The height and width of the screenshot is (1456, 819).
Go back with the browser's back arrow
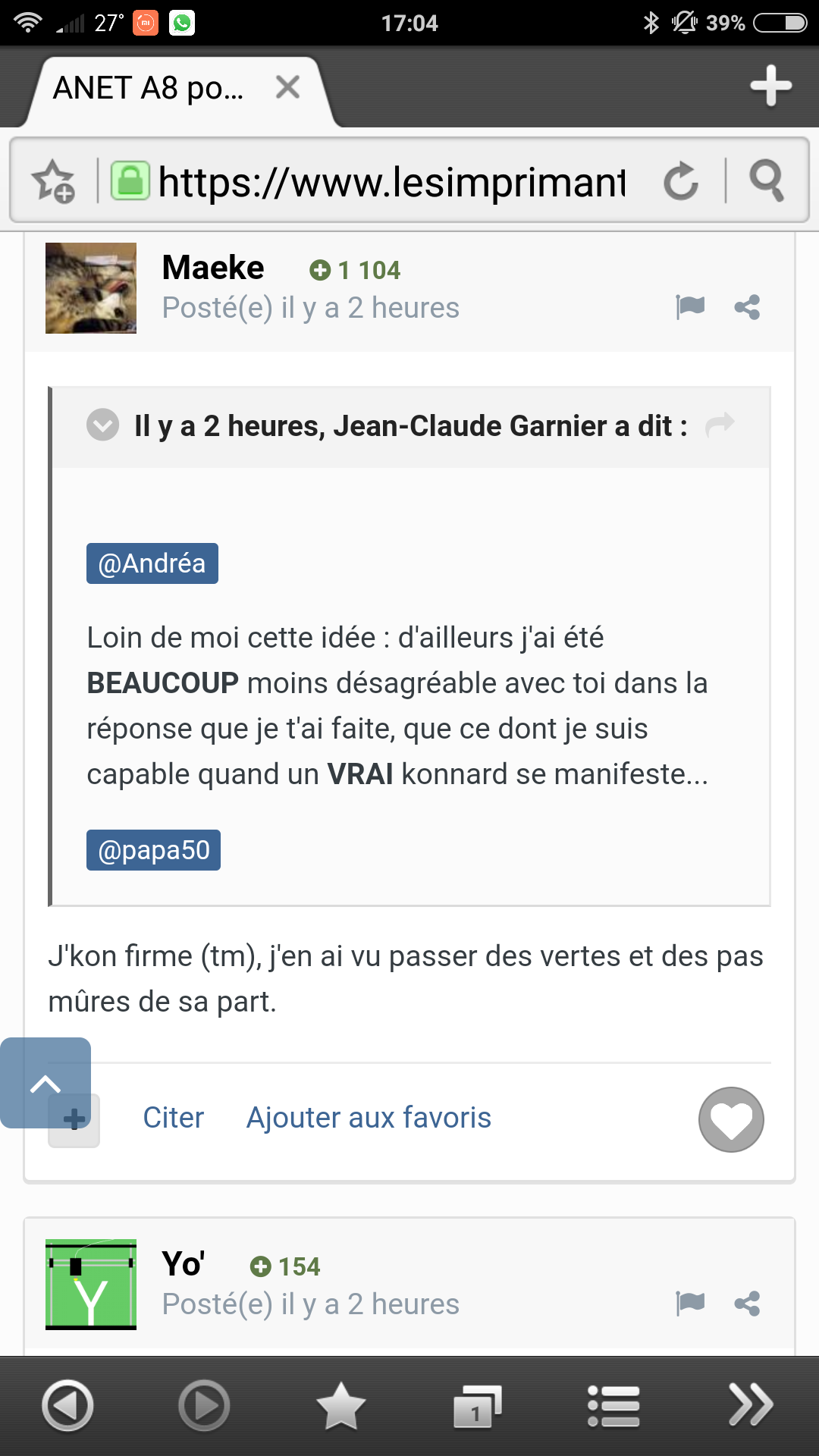67,1405
